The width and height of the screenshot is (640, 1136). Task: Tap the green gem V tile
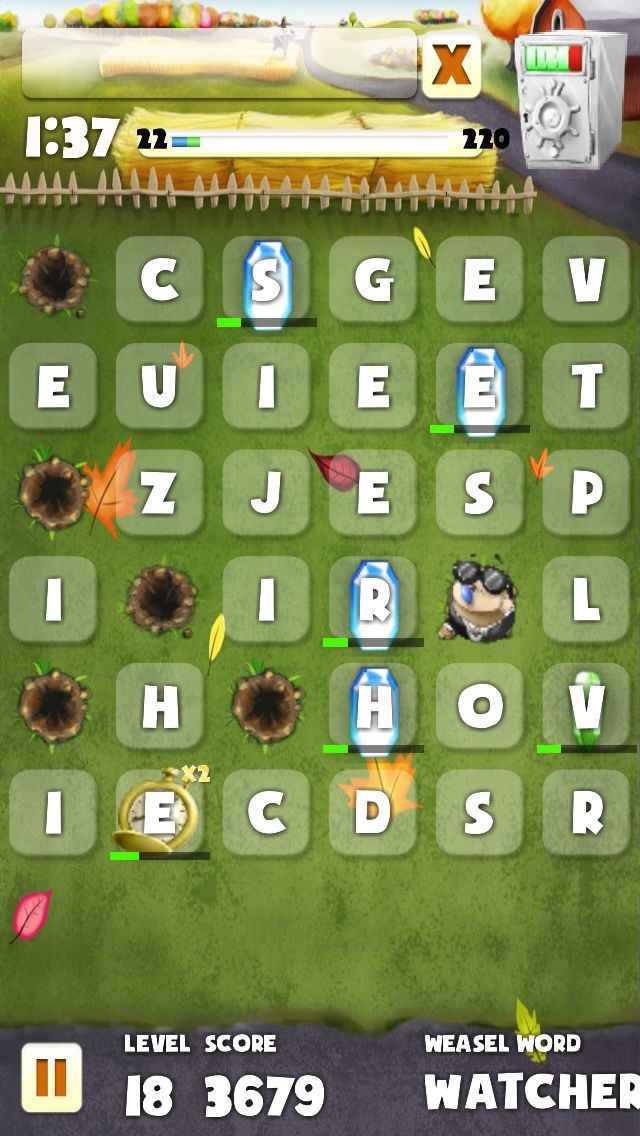586,706
